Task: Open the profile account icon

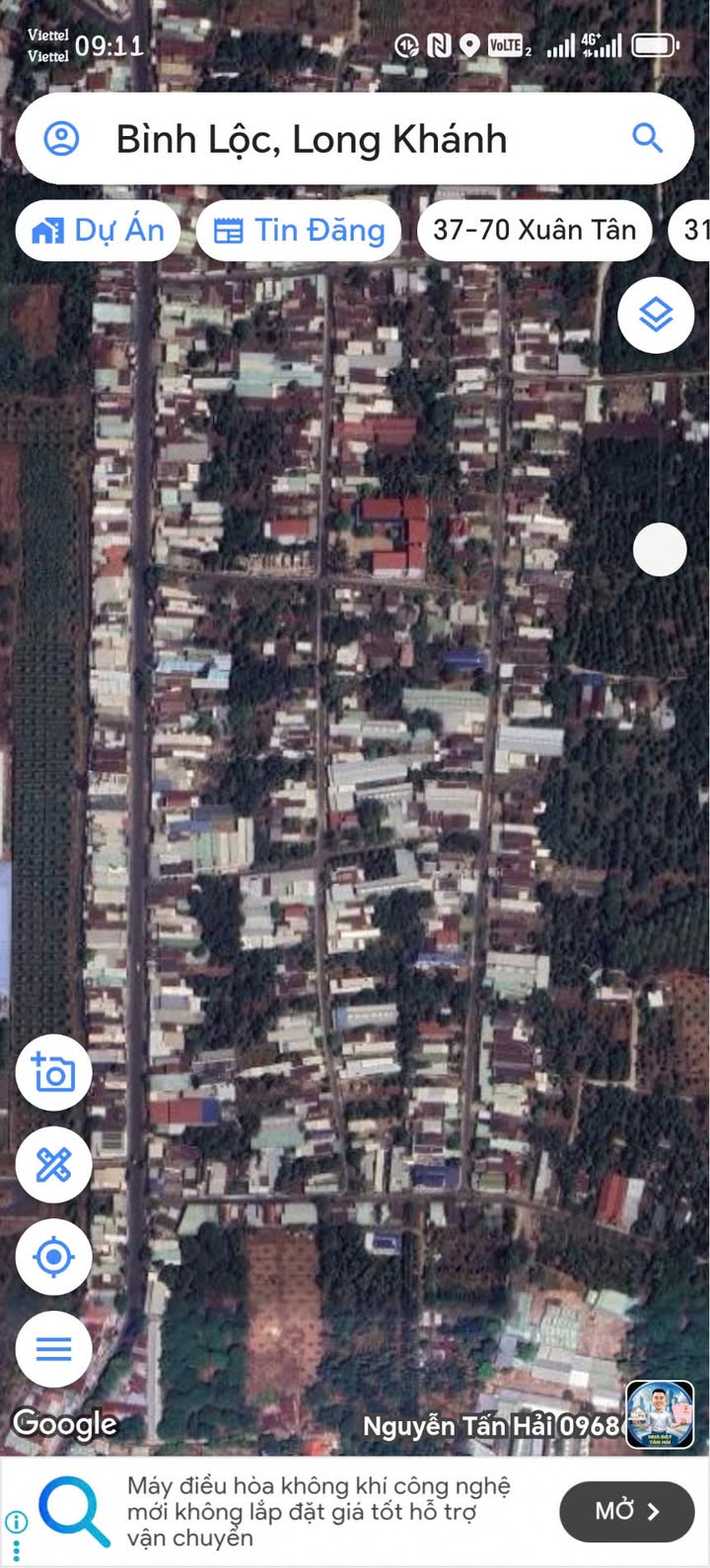Action: point(61,139)
